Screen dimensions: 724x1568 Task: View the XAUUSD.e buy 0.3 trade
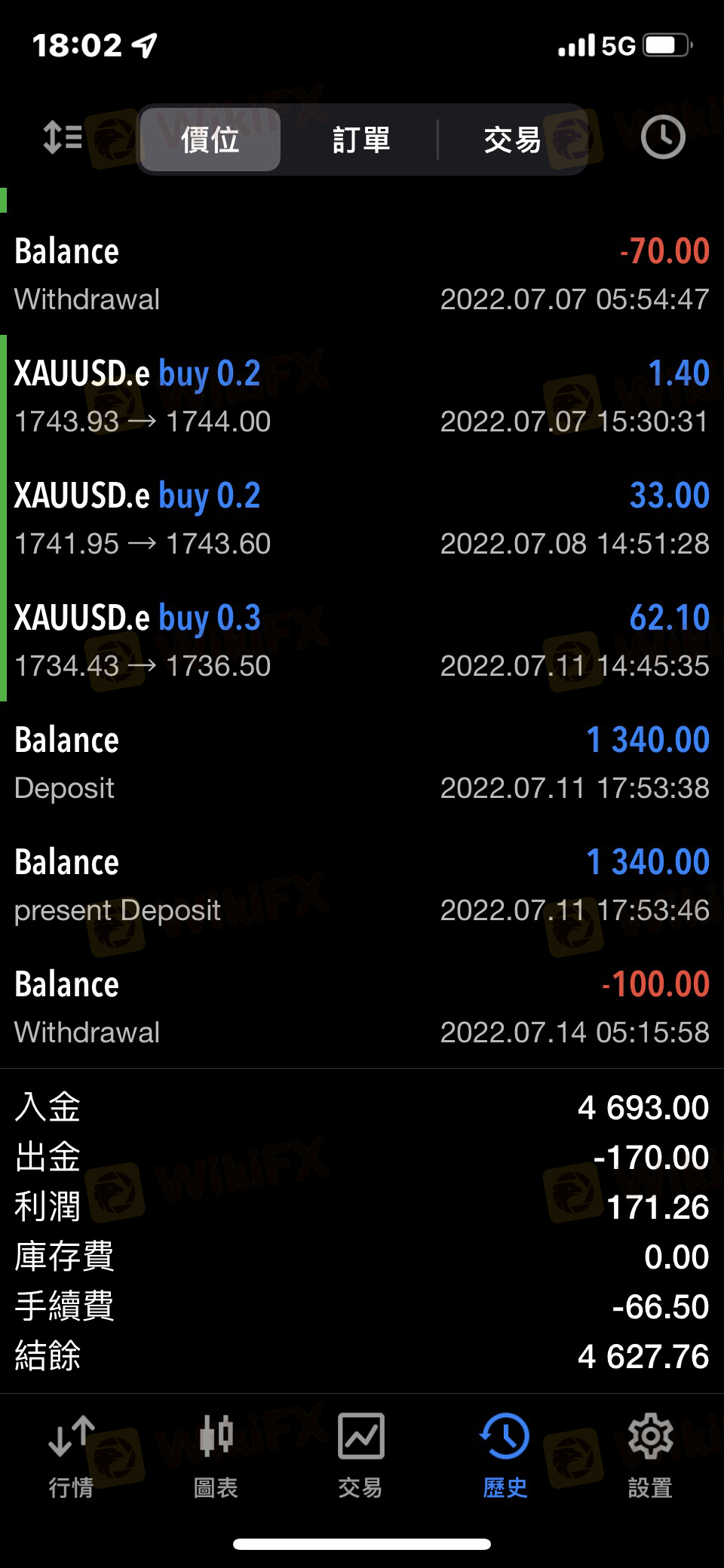[x=362, y=641]
